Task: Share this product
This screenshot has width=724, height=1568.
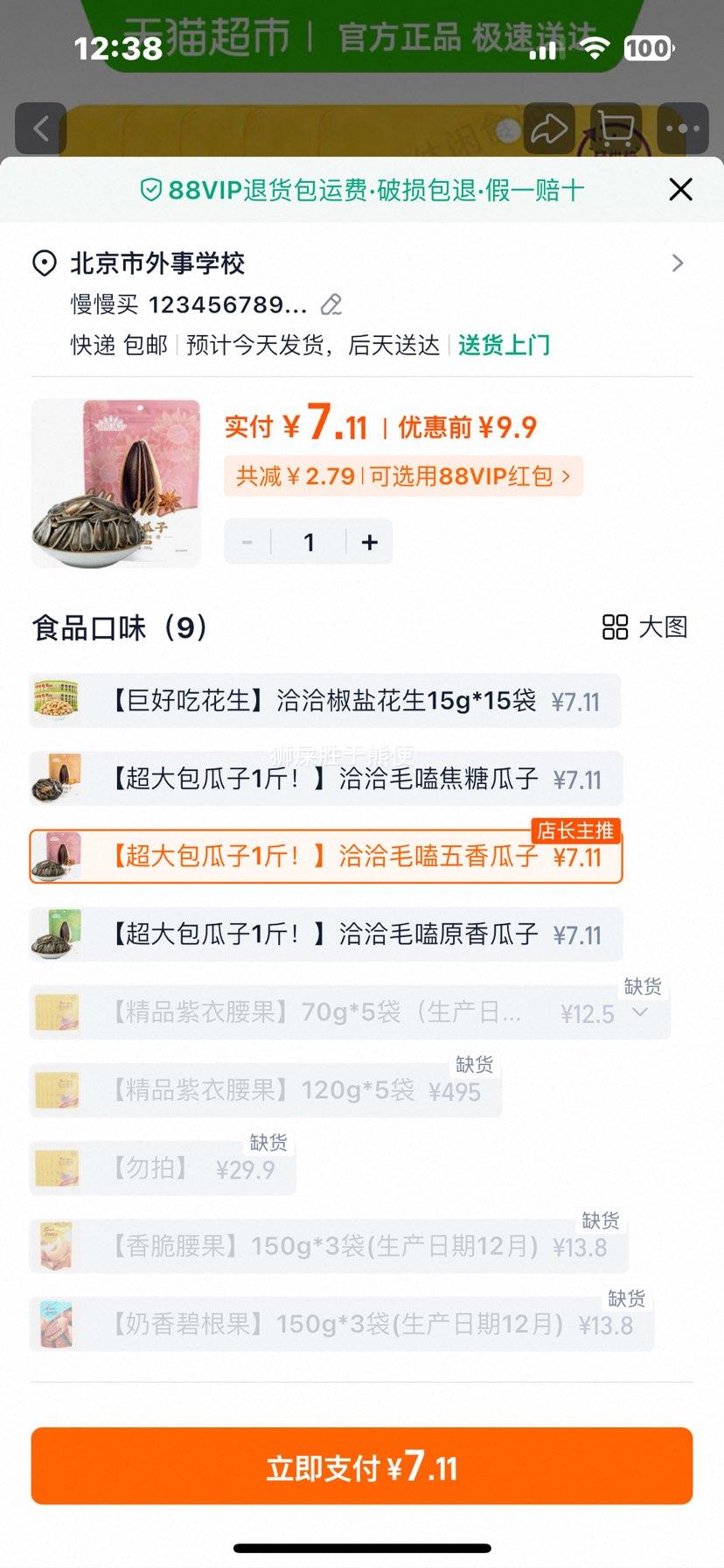Action: [549, 129]
